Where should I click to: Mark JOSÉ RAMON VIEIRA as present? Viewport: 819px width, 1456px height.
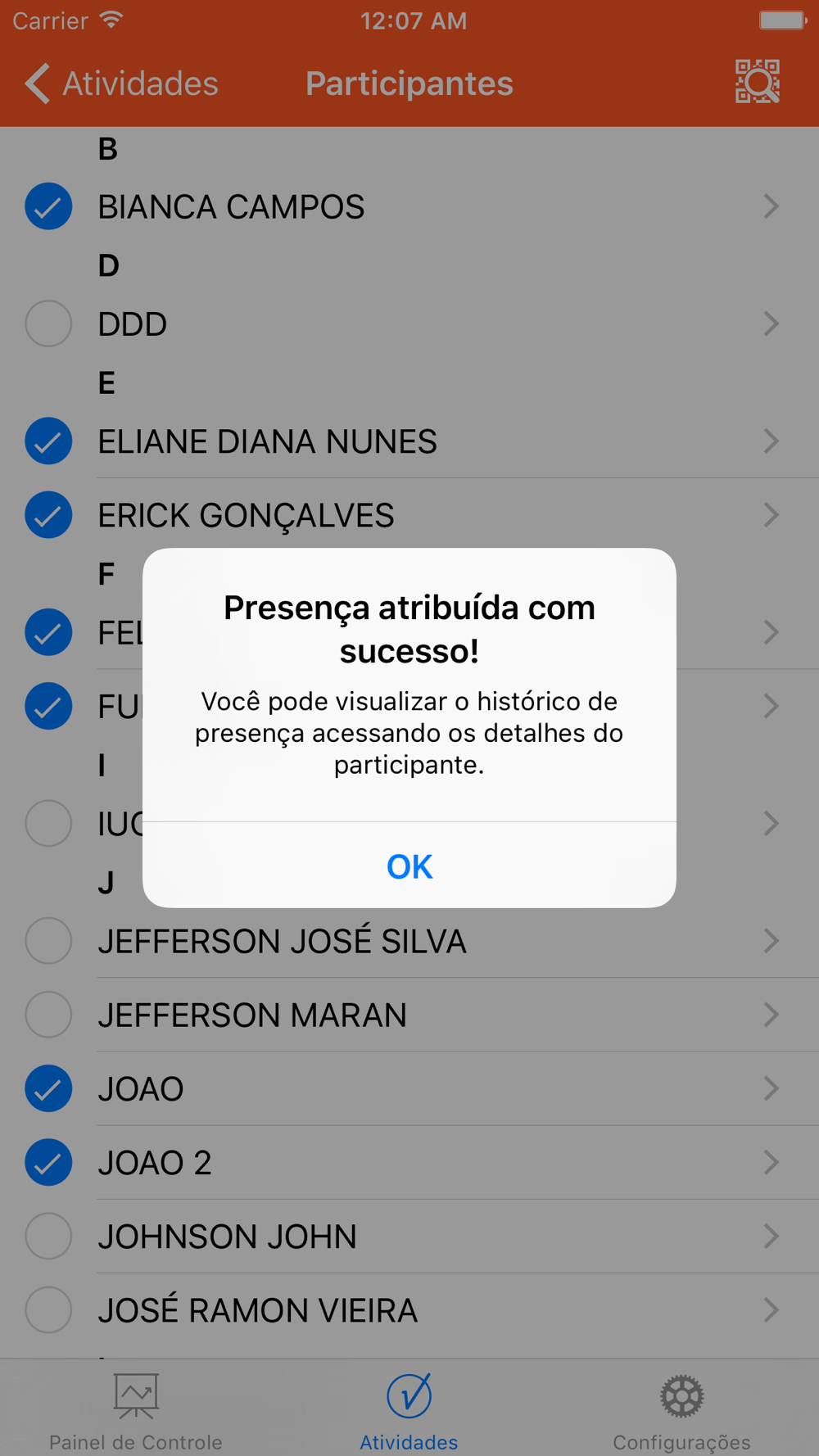[x=48, y=1309]
